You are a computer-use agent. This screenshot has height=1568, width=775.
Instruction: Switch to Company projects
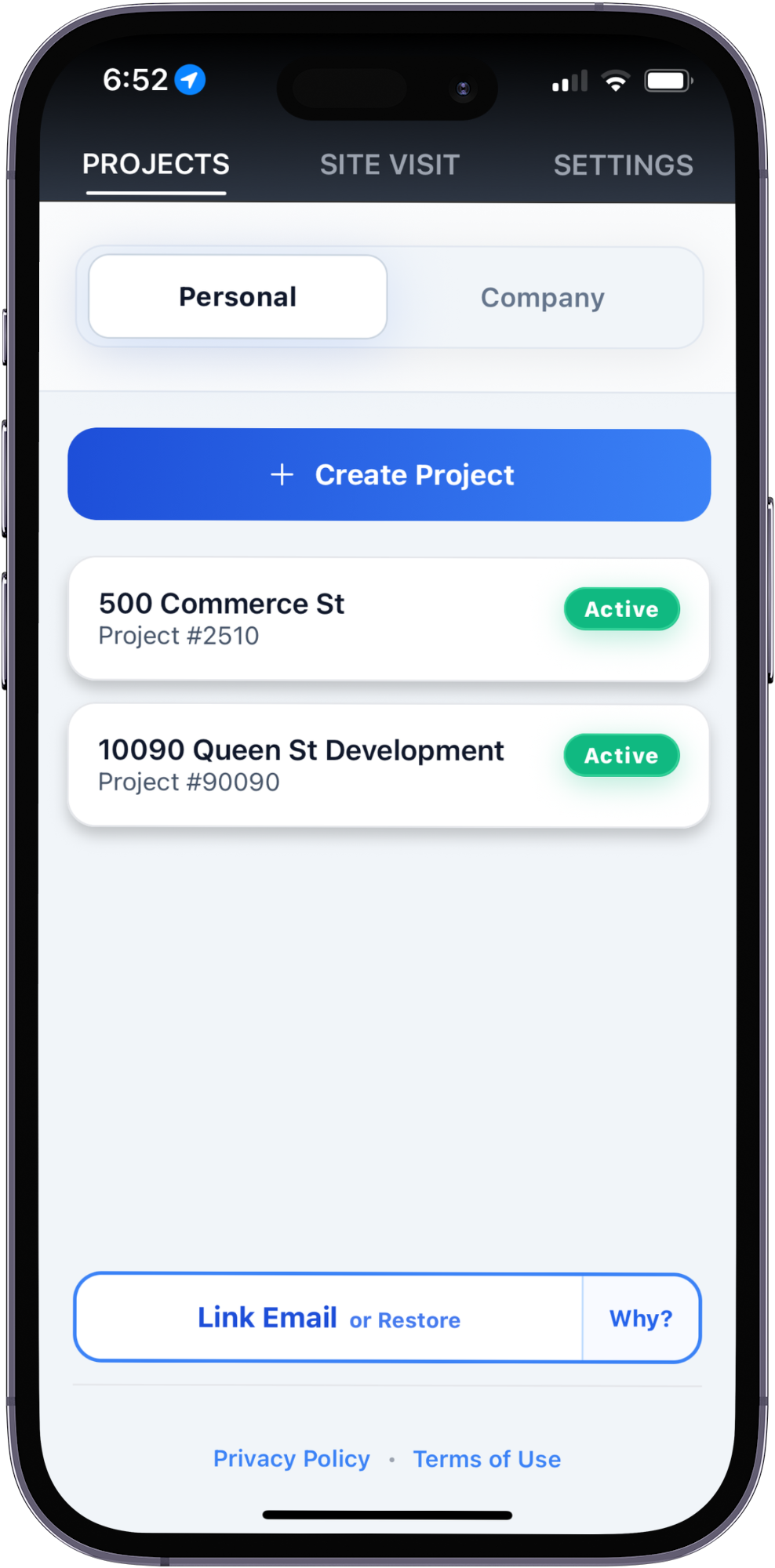click(x=542, y=298)
